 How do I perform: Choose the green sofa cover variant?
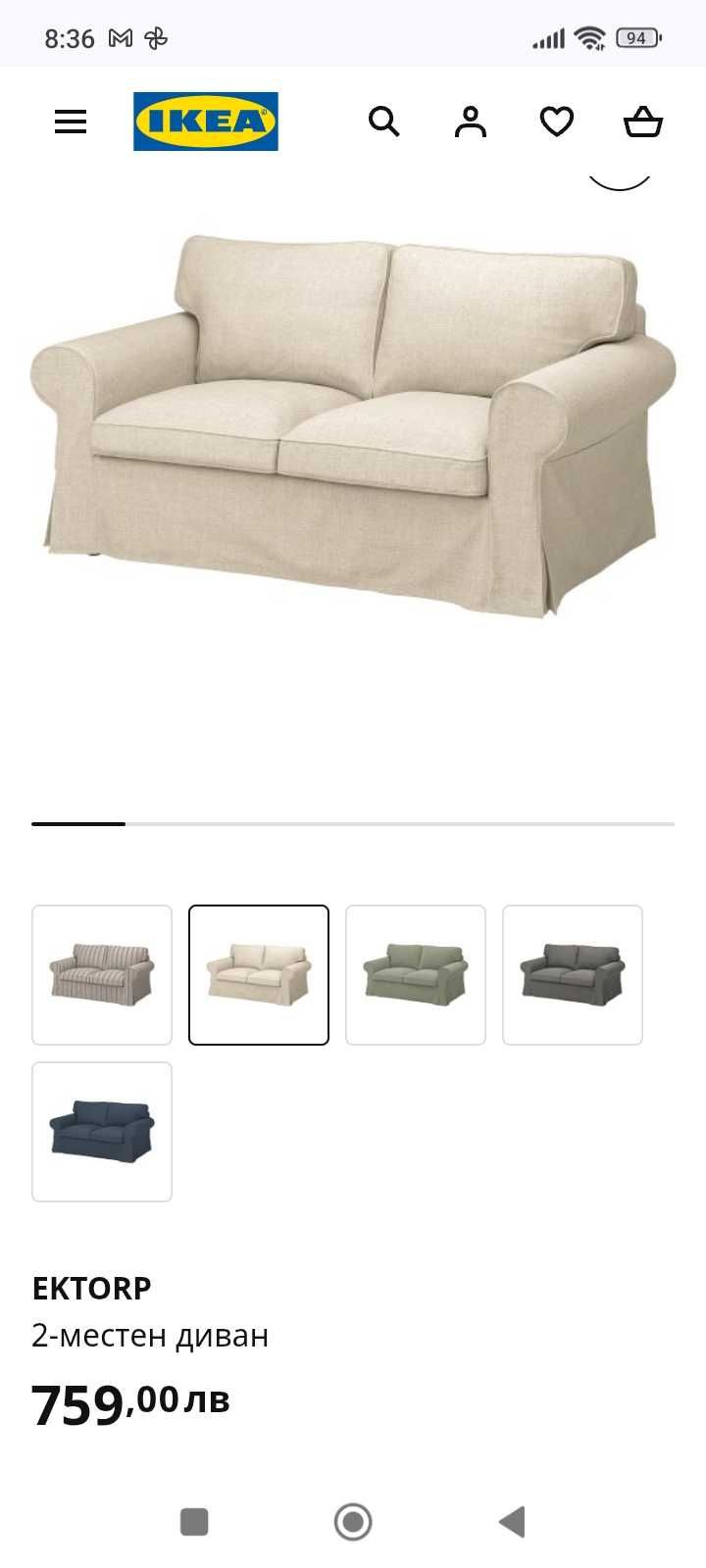pos(416,975)
